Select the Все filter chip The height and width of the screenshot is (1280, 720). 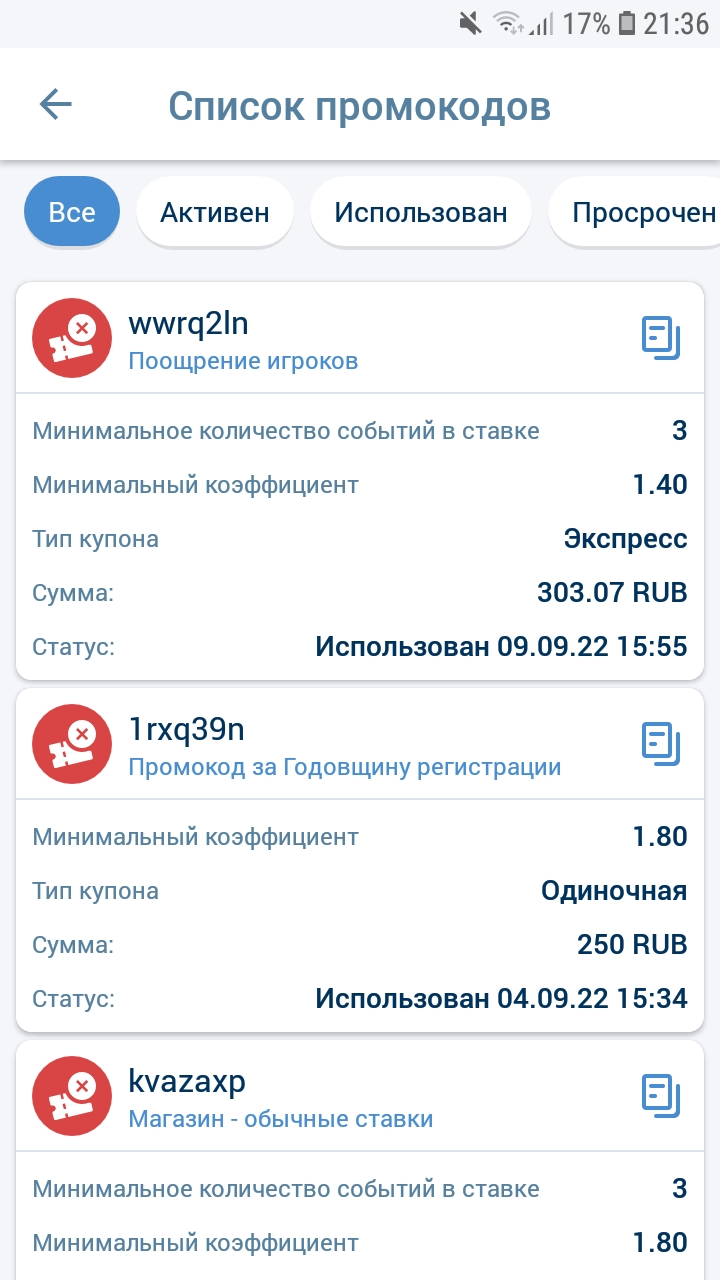(x=72, y=212)
